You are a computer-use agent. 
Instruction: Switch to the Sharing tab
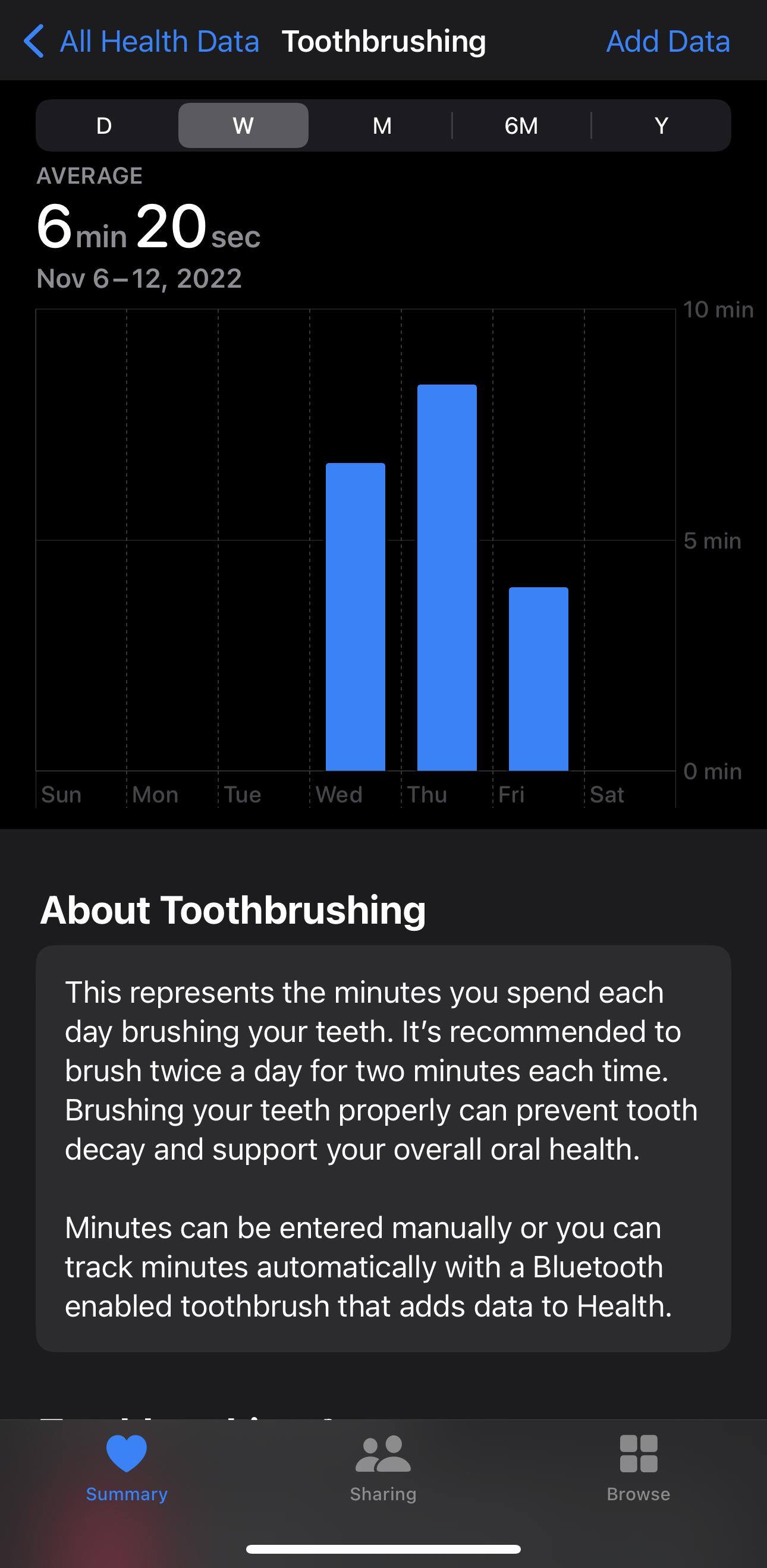[x=383, y=1468]
